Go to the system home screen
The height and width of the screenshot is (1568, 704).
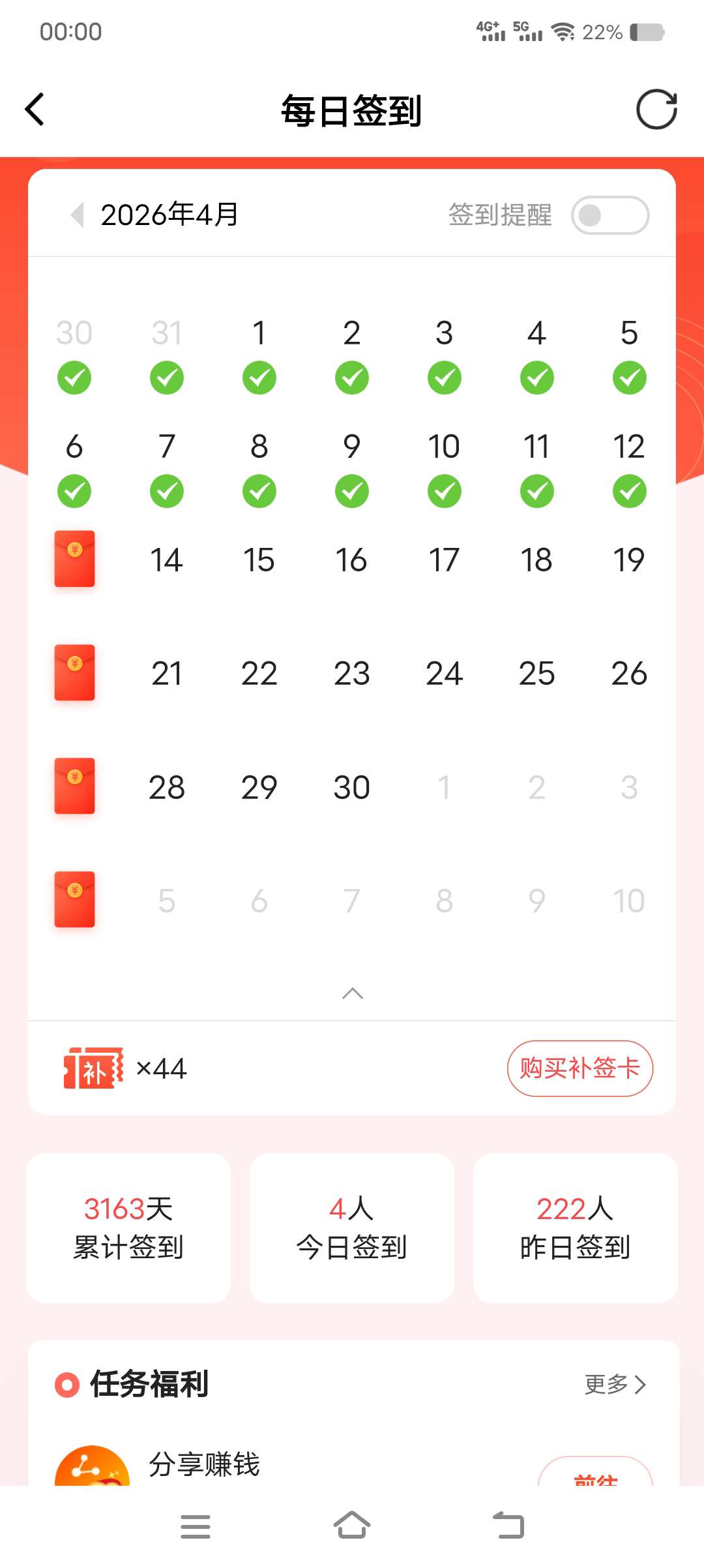[x=352, y=1526]
